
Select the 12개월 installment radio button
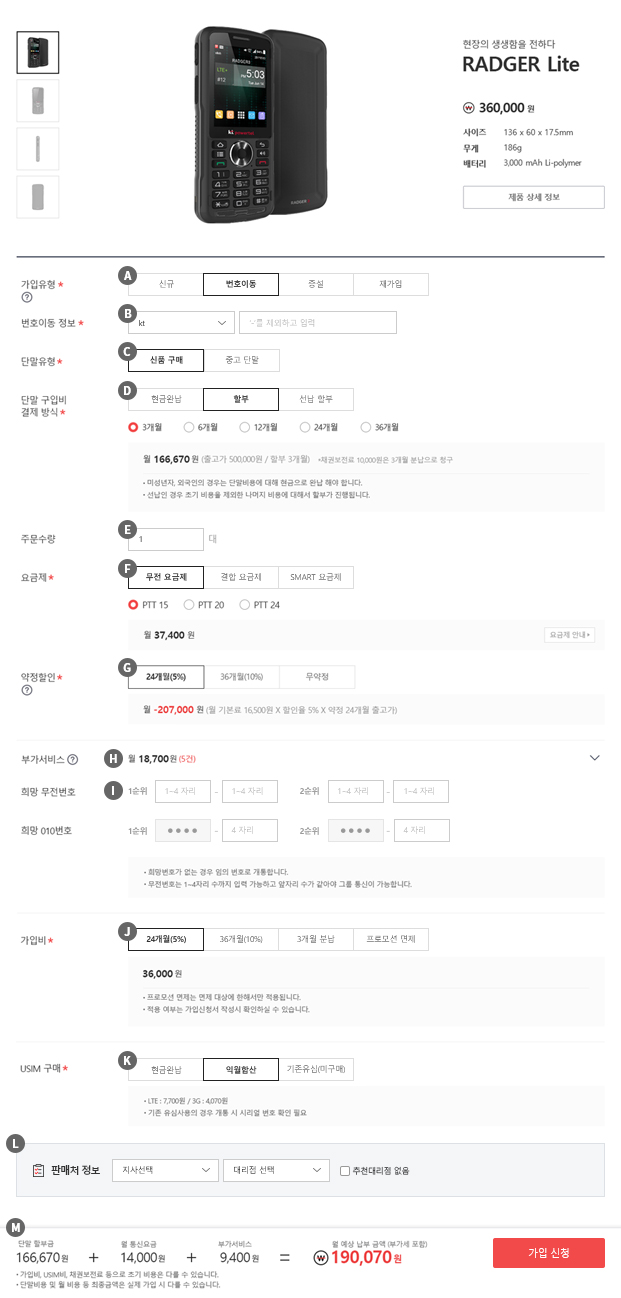(x=245, y=427)
